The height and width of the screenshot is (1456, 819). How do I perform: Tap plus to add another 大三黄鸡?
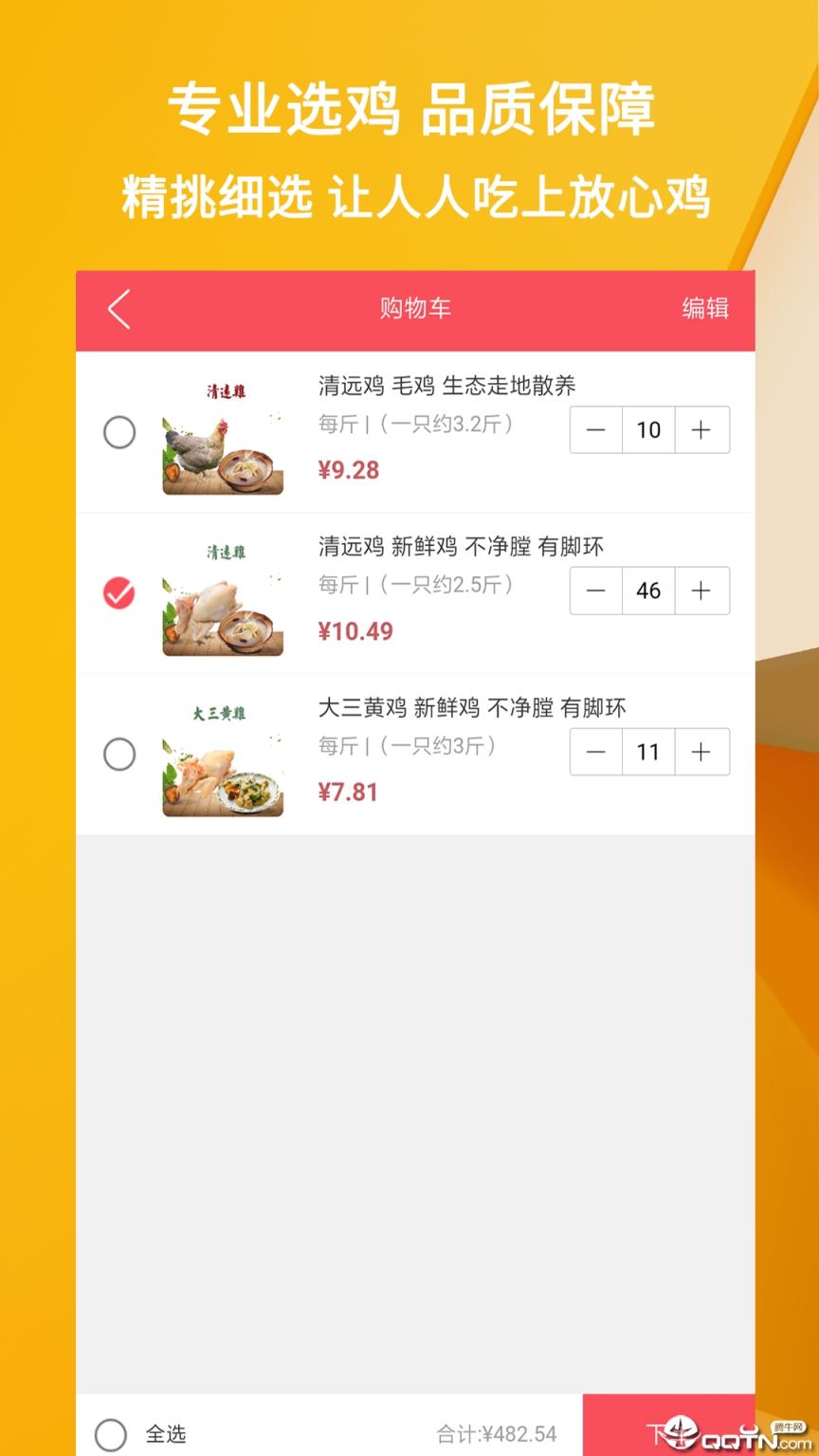(x=701, y=752)
